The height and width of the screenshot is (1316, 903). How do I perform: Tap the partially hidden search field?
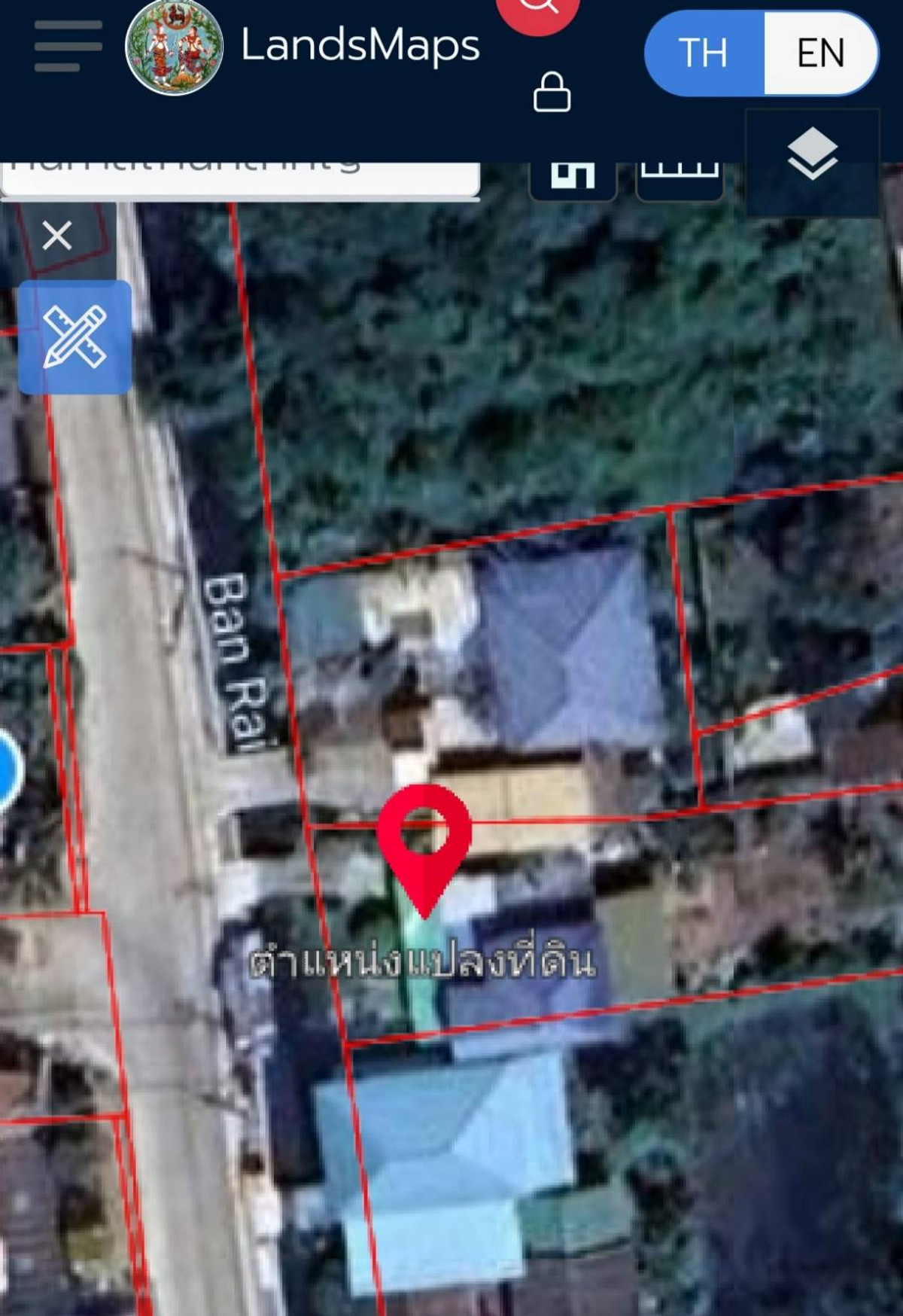(241, 178)
